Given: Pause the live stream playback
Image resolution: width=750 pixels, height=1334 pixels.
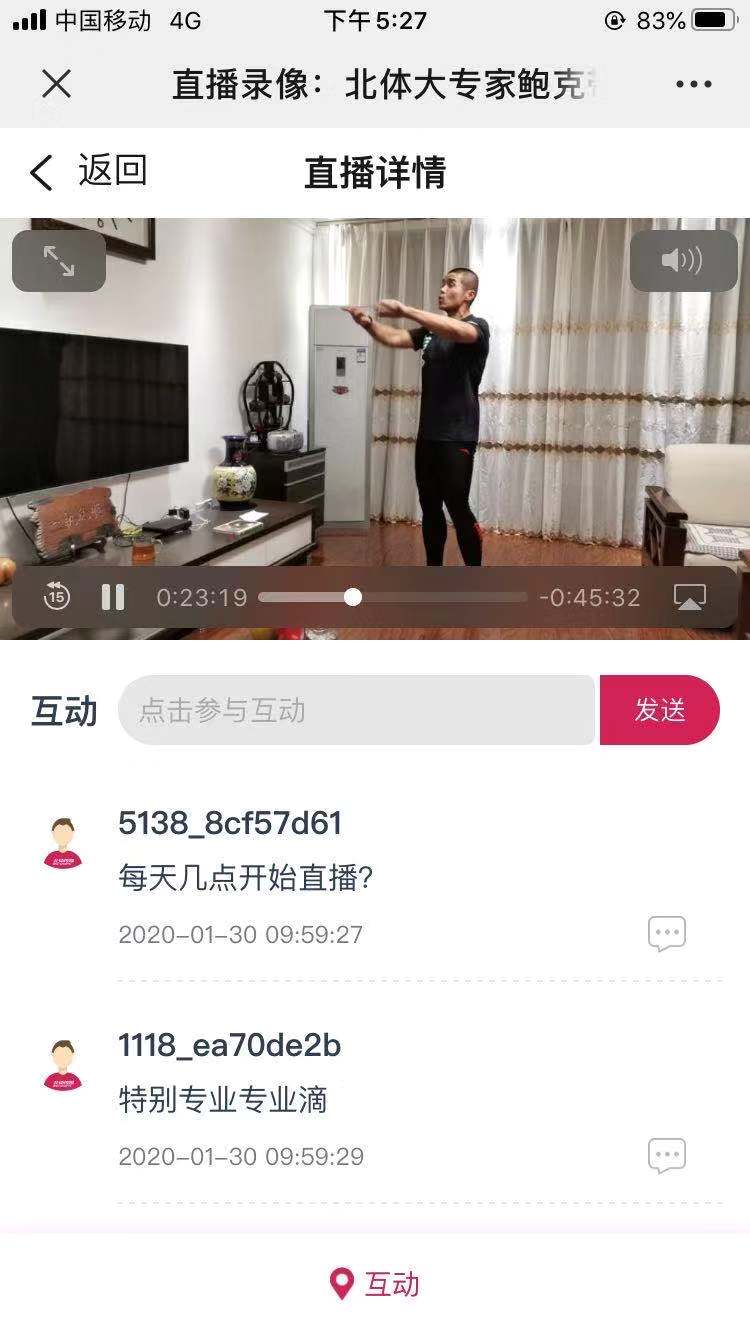Looking at the screenshot, I should pyautogui.click(x=114, y=597).
